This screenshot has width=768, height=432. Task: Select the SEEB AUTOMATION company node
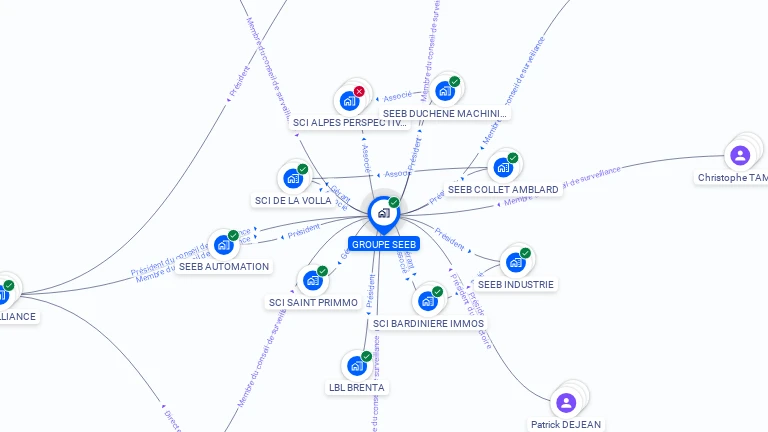point(224,245)
